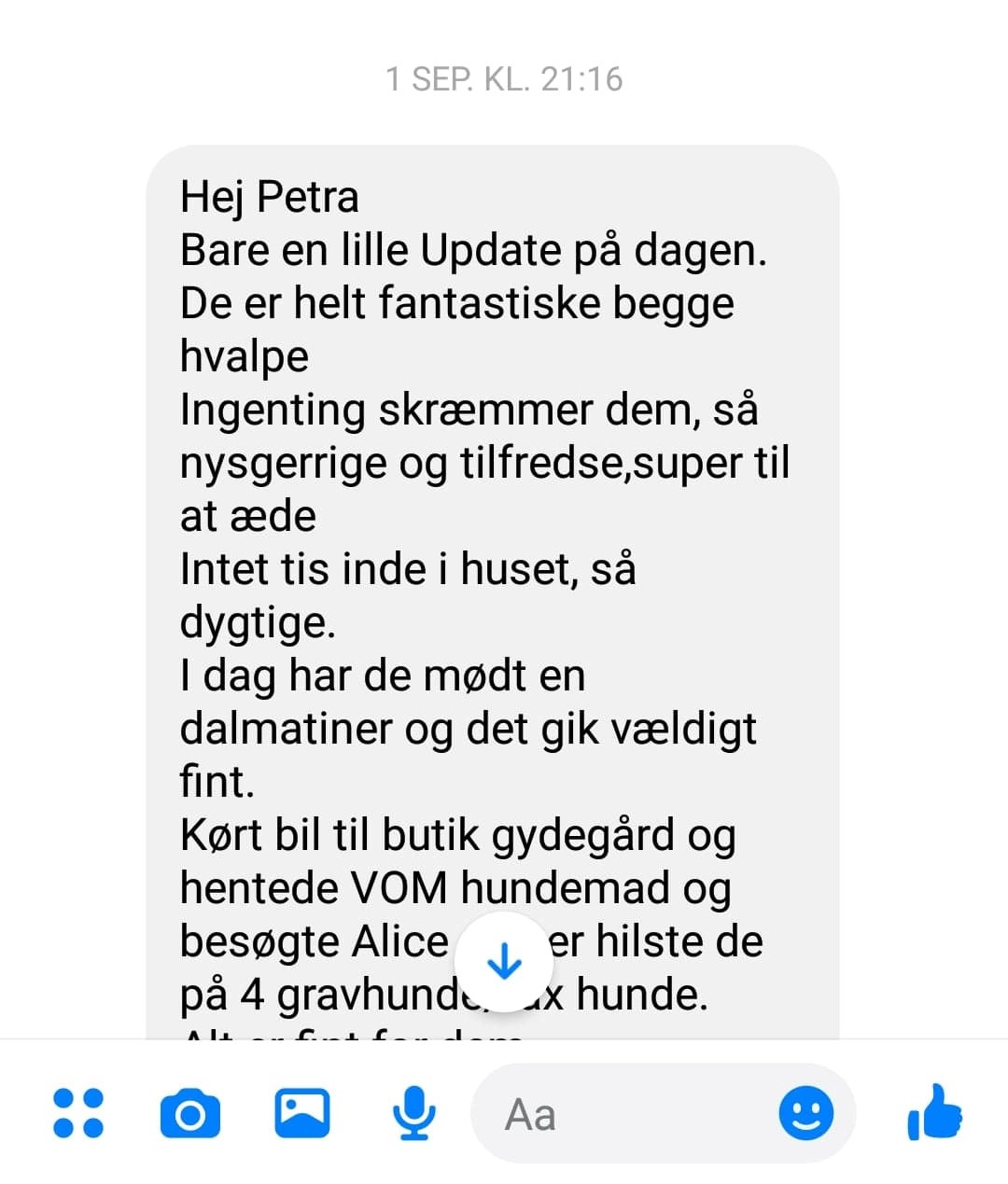The width and height of the screenshot is (1008, 1184).
Task: Open the emoji smiley picker
Action: point(805,1113)
